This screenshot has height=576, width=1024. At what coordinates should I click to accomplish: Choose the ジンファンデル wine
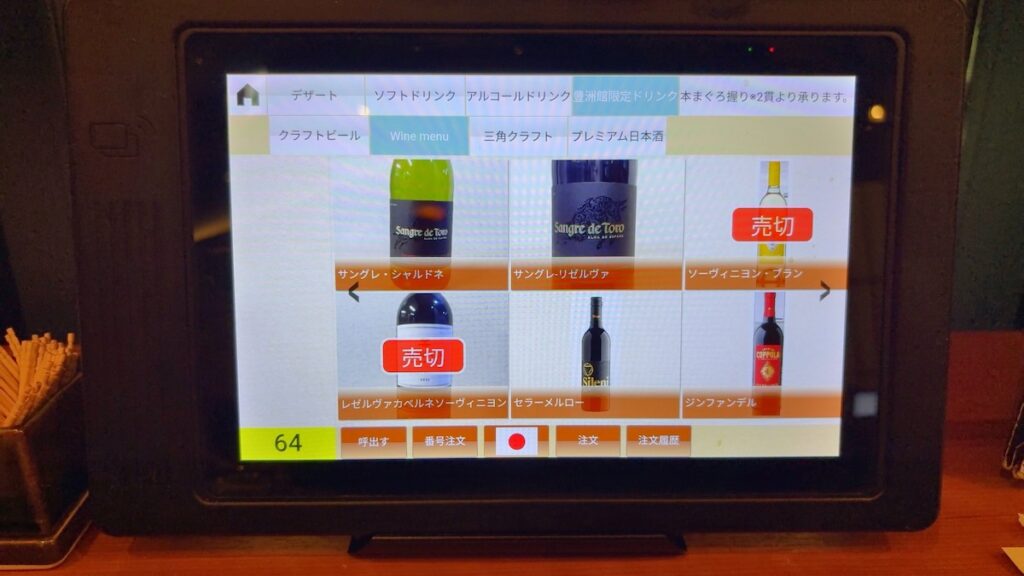coord(767,354)
